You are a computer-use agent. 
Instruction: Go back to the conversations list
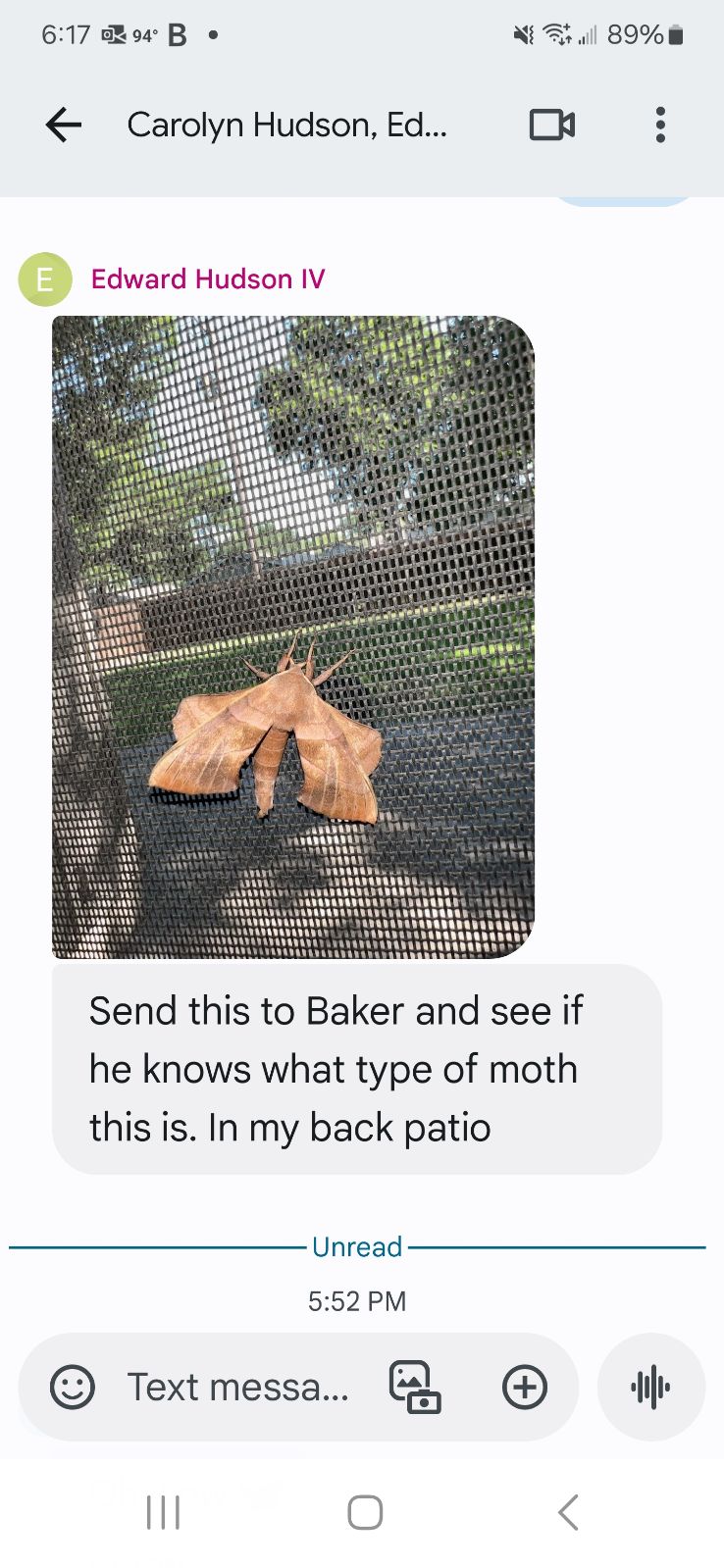pyautogui.click(x=64, y=126)
